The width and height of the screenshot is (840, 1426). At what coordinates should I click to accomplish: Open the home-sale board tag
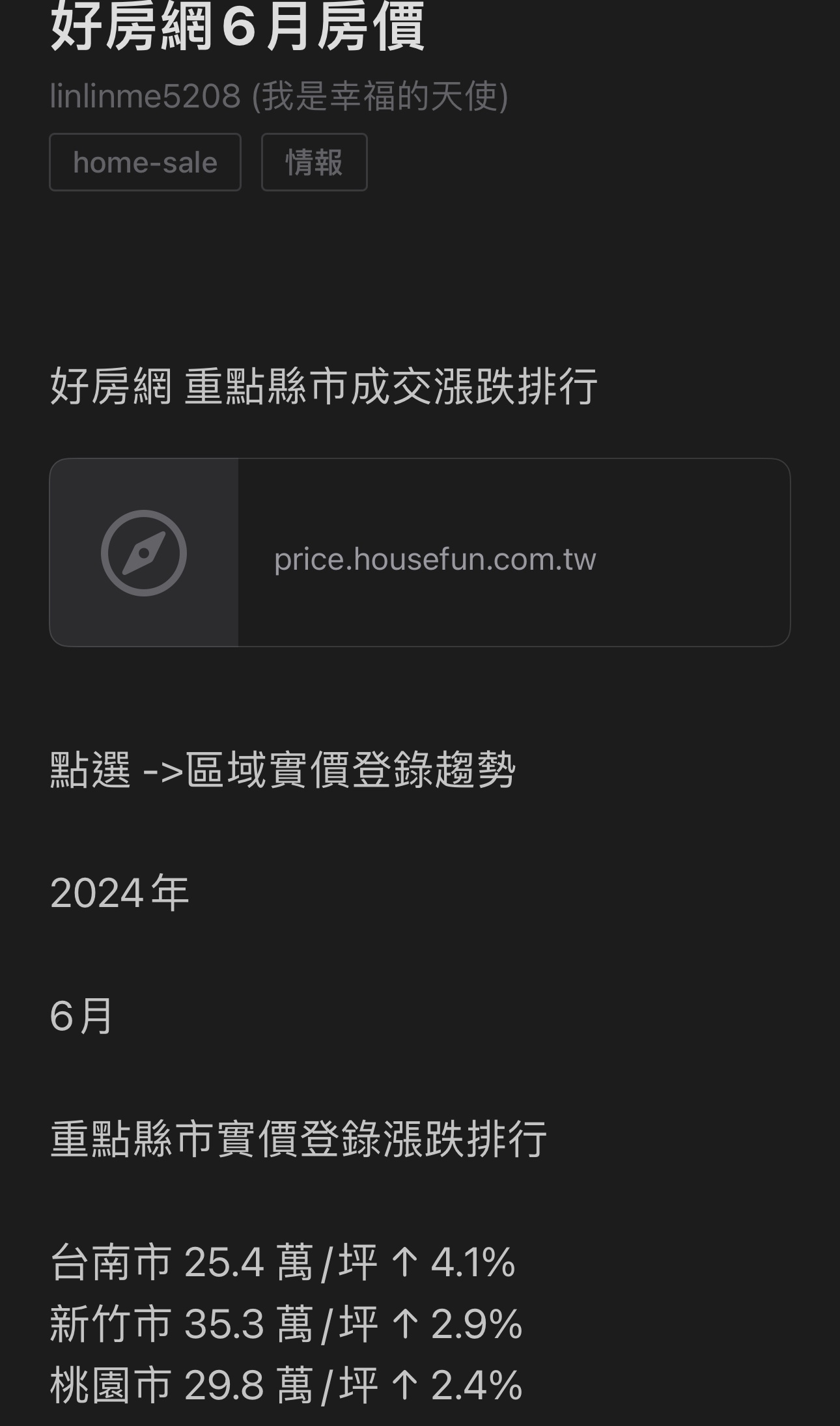coord(145,163)
